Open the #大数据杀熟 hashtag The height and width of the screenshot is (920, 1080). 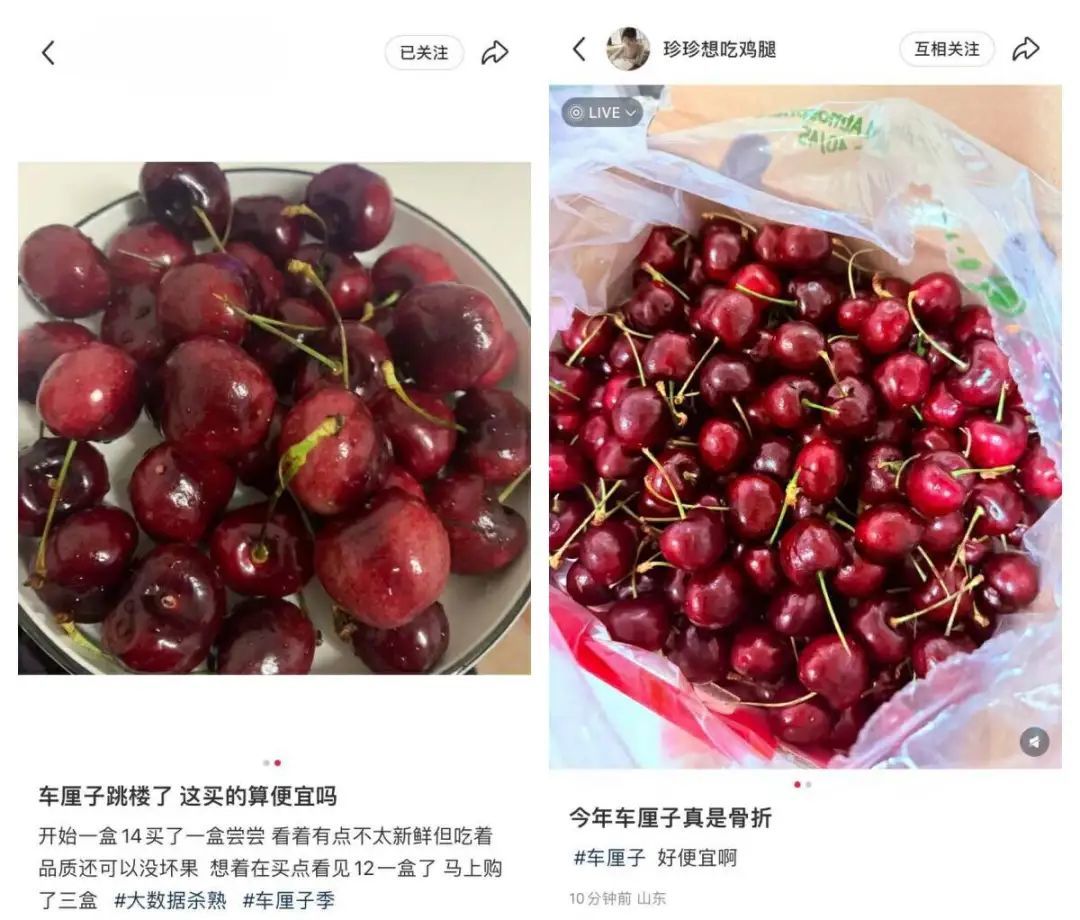[169, 900]
